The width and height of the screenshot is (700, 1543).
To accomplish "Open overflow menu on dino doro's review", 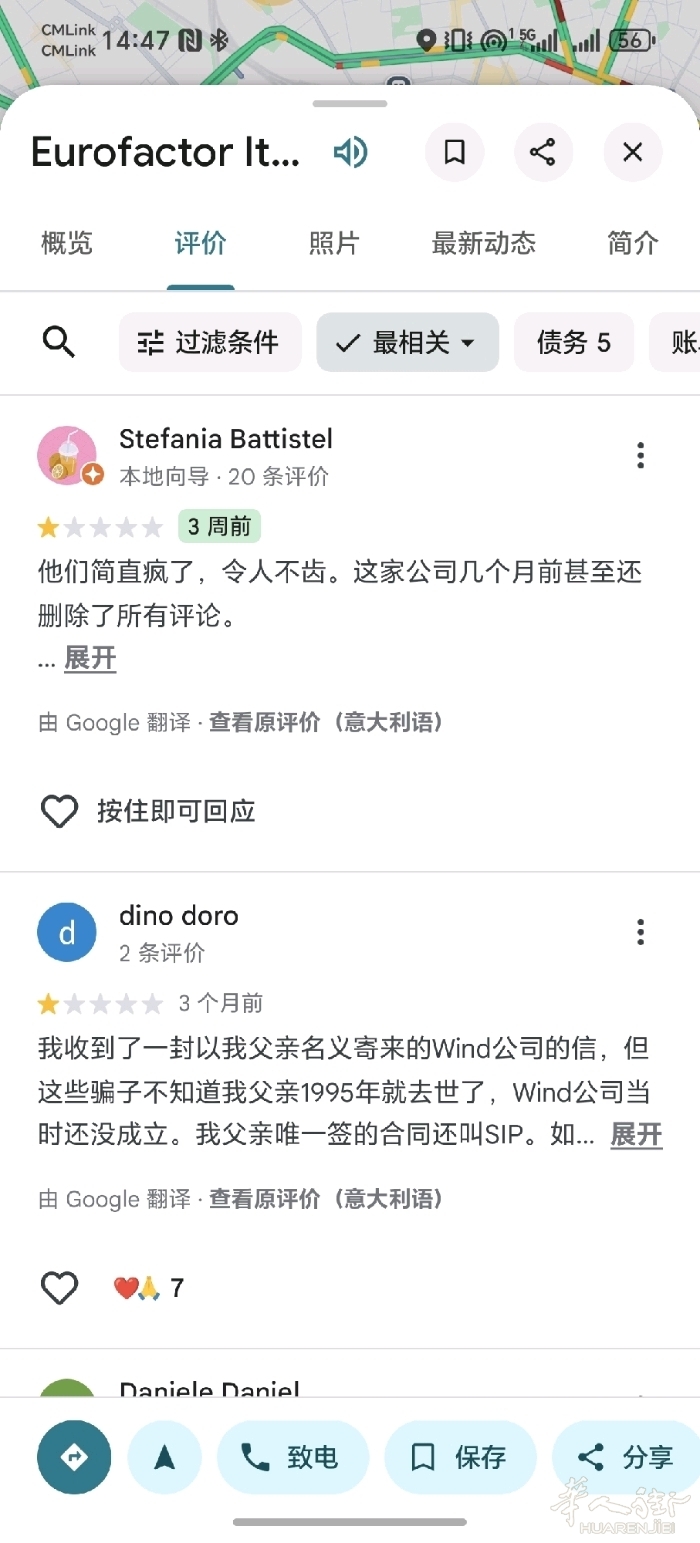I will coord(640,932).
